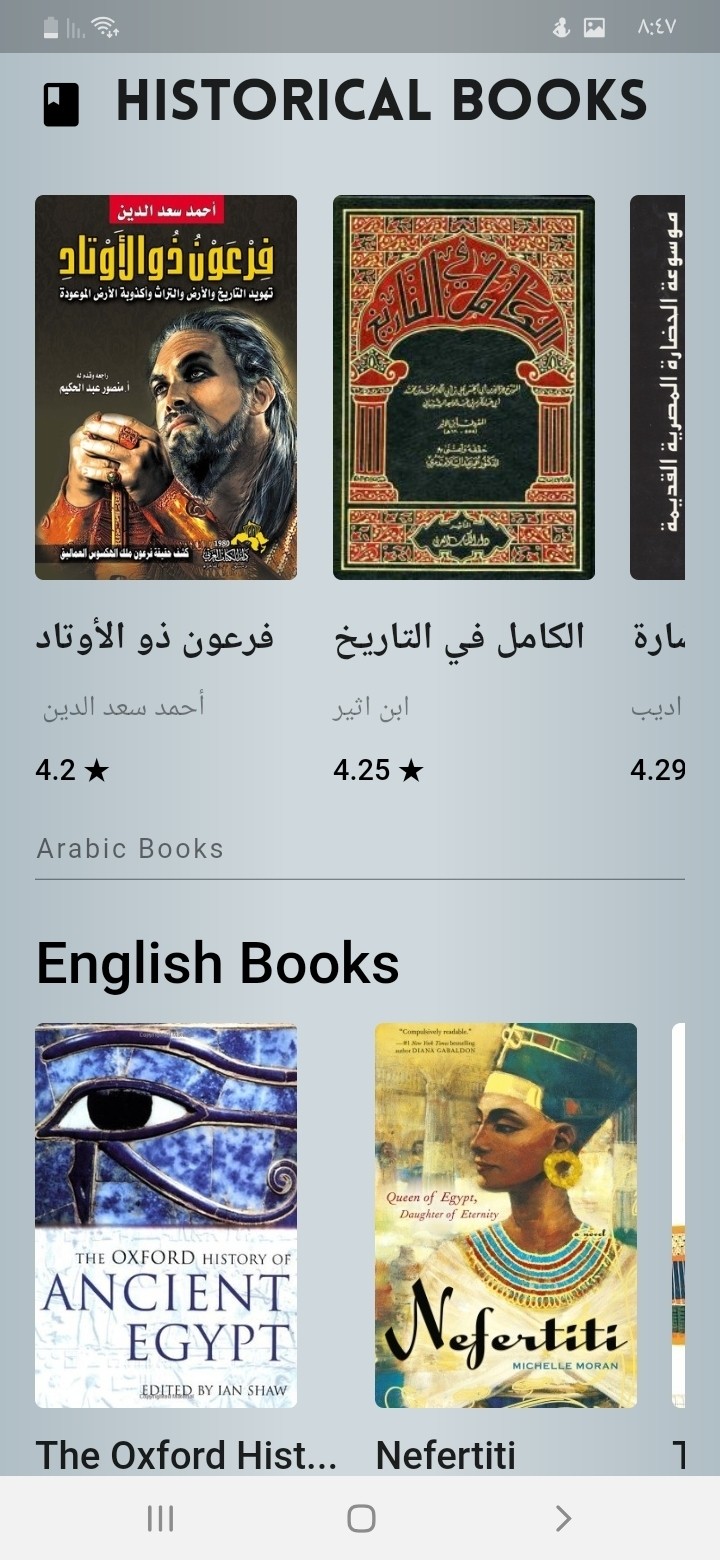Open 'The Oxford Hist...' title link
720x1560 pixels.
(188, 1455)
